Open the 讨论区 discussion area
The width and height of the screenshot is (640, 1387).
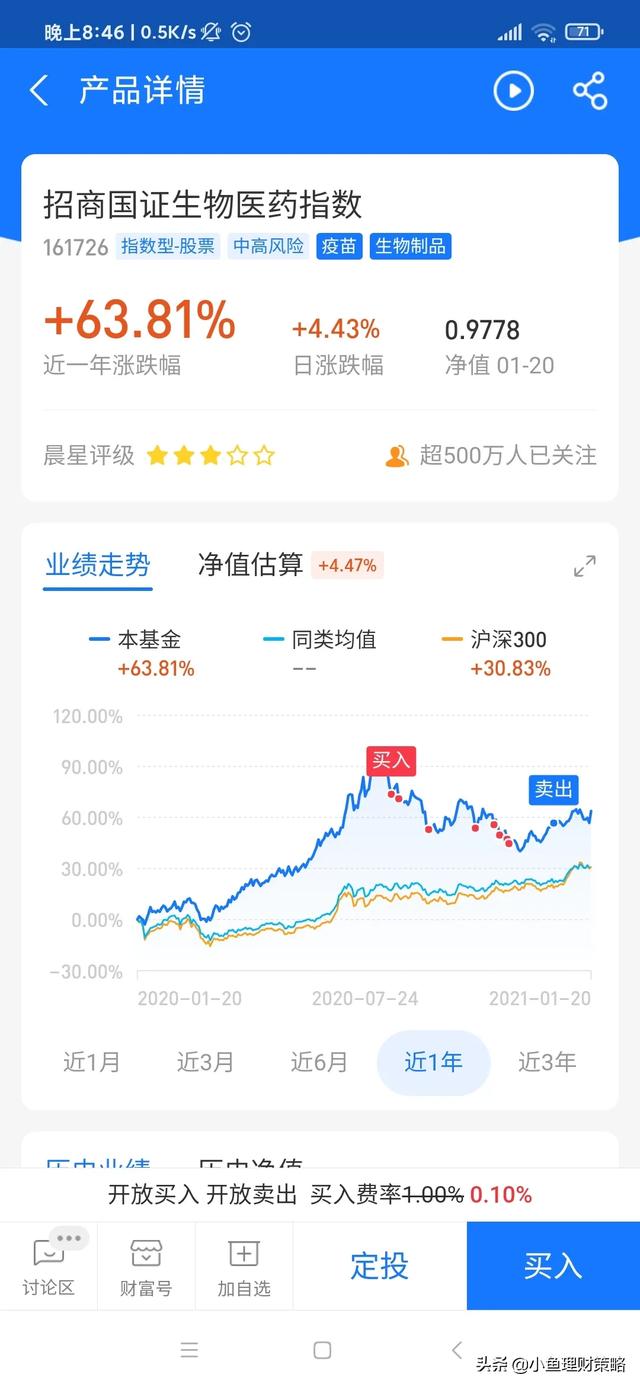(49, 1266)
